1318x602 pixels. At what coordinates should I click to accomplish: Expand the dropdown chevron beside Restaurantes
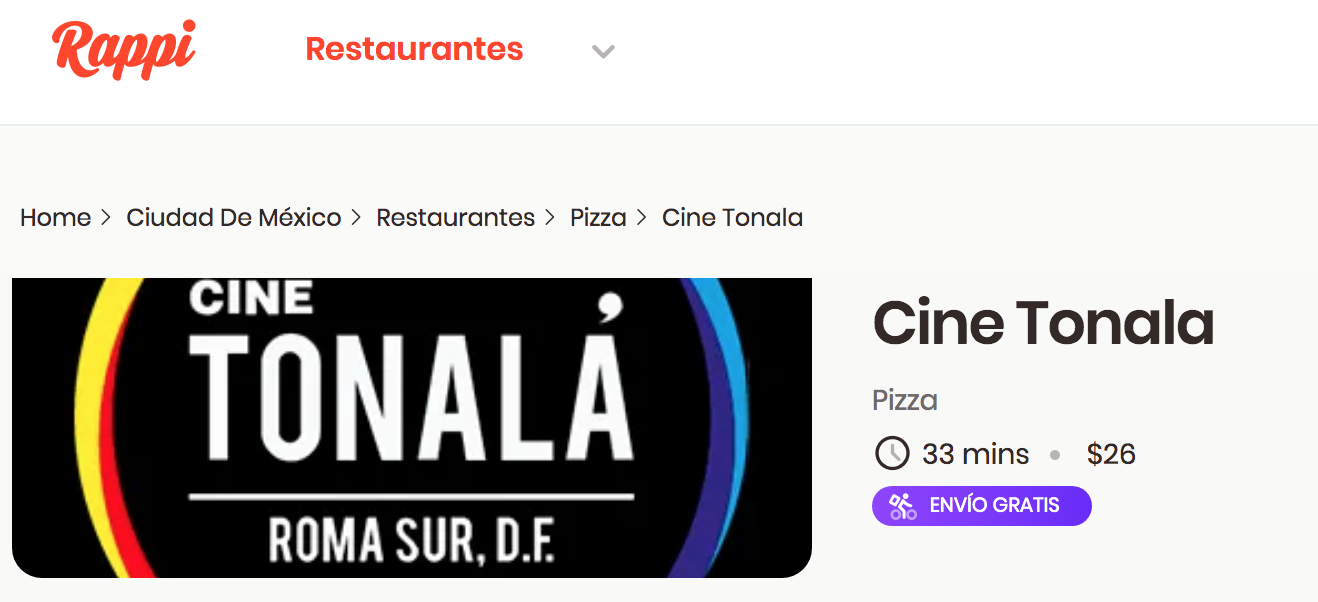(602, 51)
